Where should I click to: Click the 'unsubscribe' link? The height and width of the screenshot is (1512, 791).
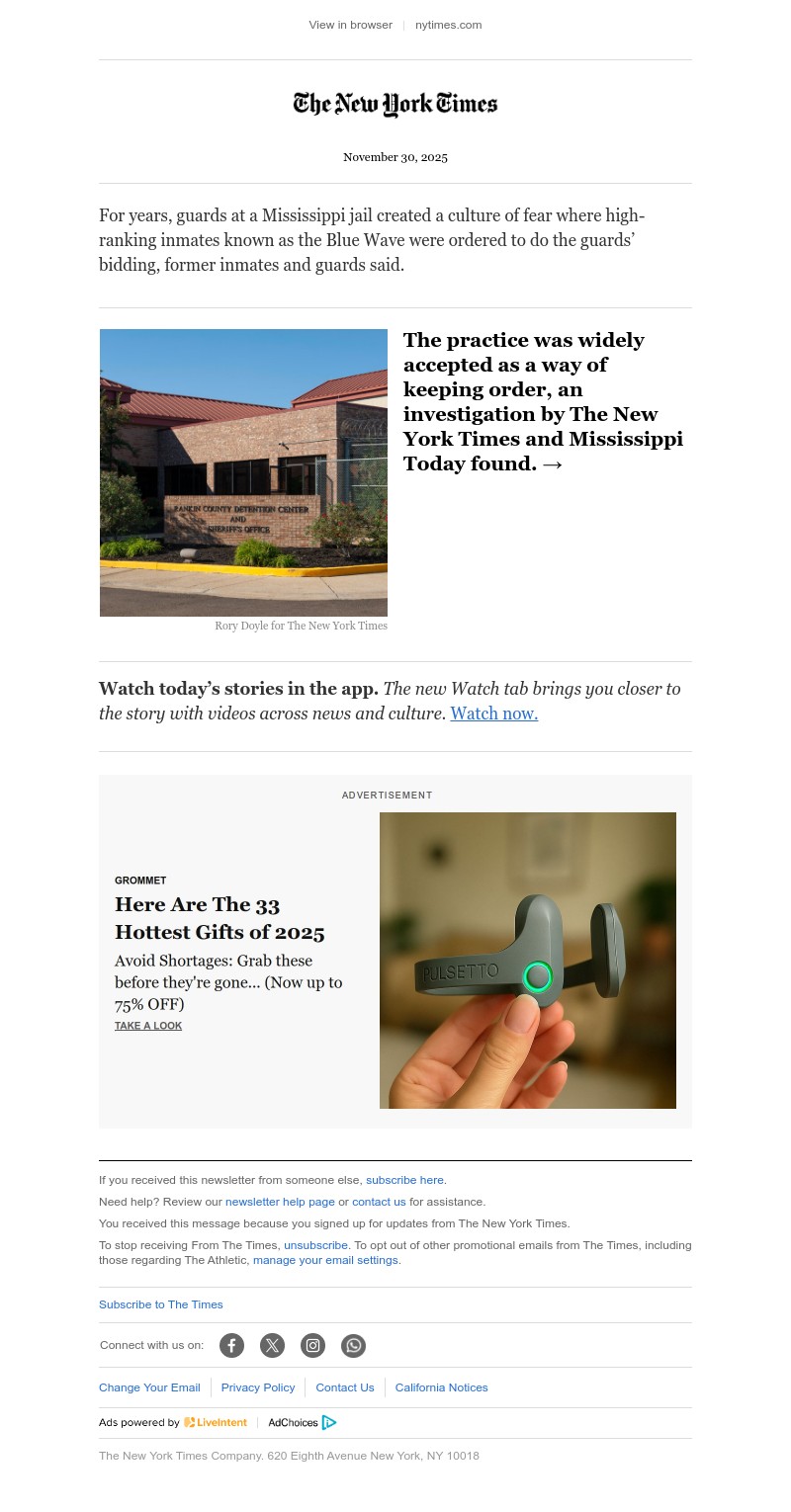tap(315, 1245)
